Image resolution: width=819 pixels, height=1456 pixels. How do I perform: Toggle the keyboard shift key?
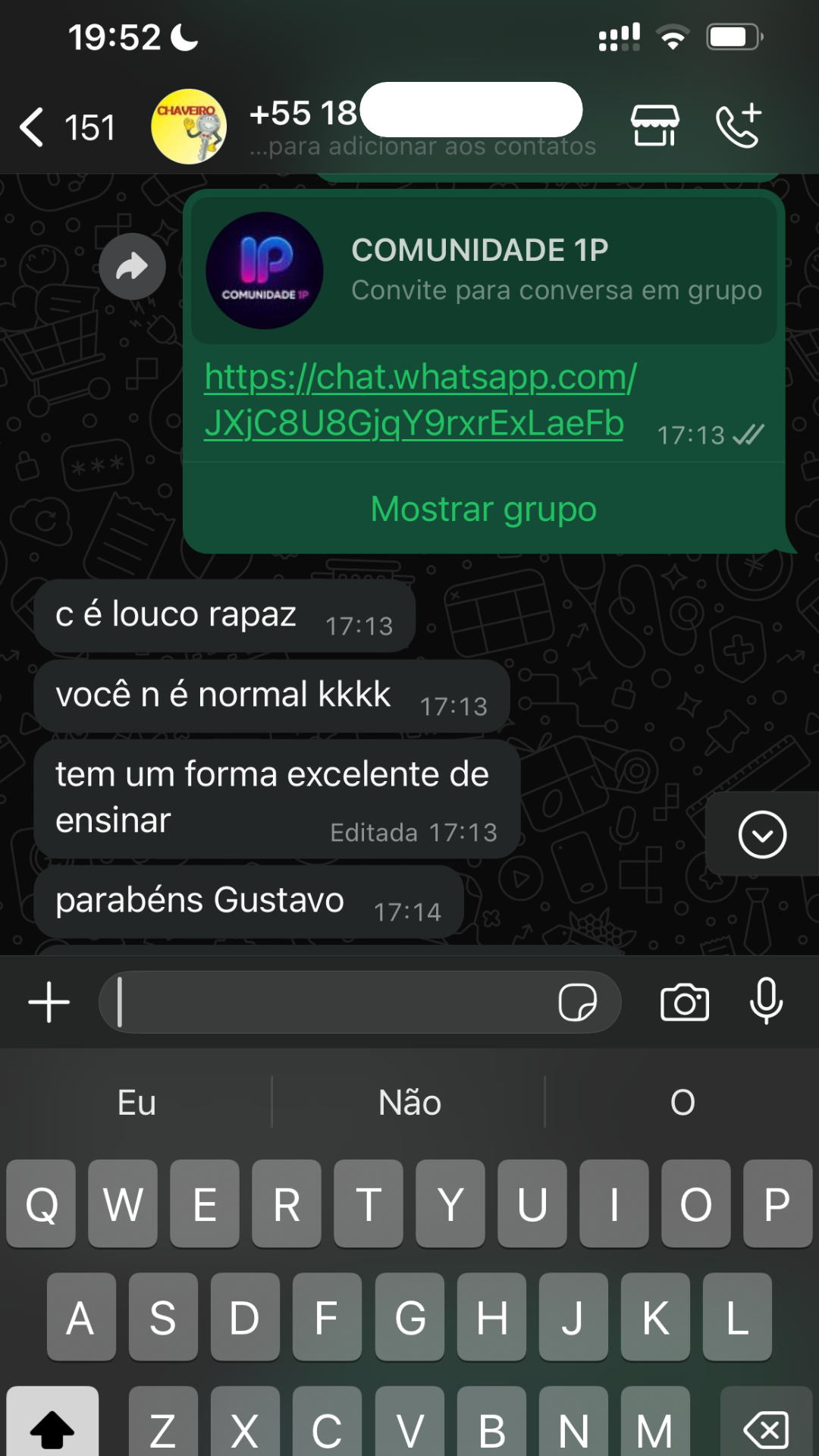pos(52,1429)
